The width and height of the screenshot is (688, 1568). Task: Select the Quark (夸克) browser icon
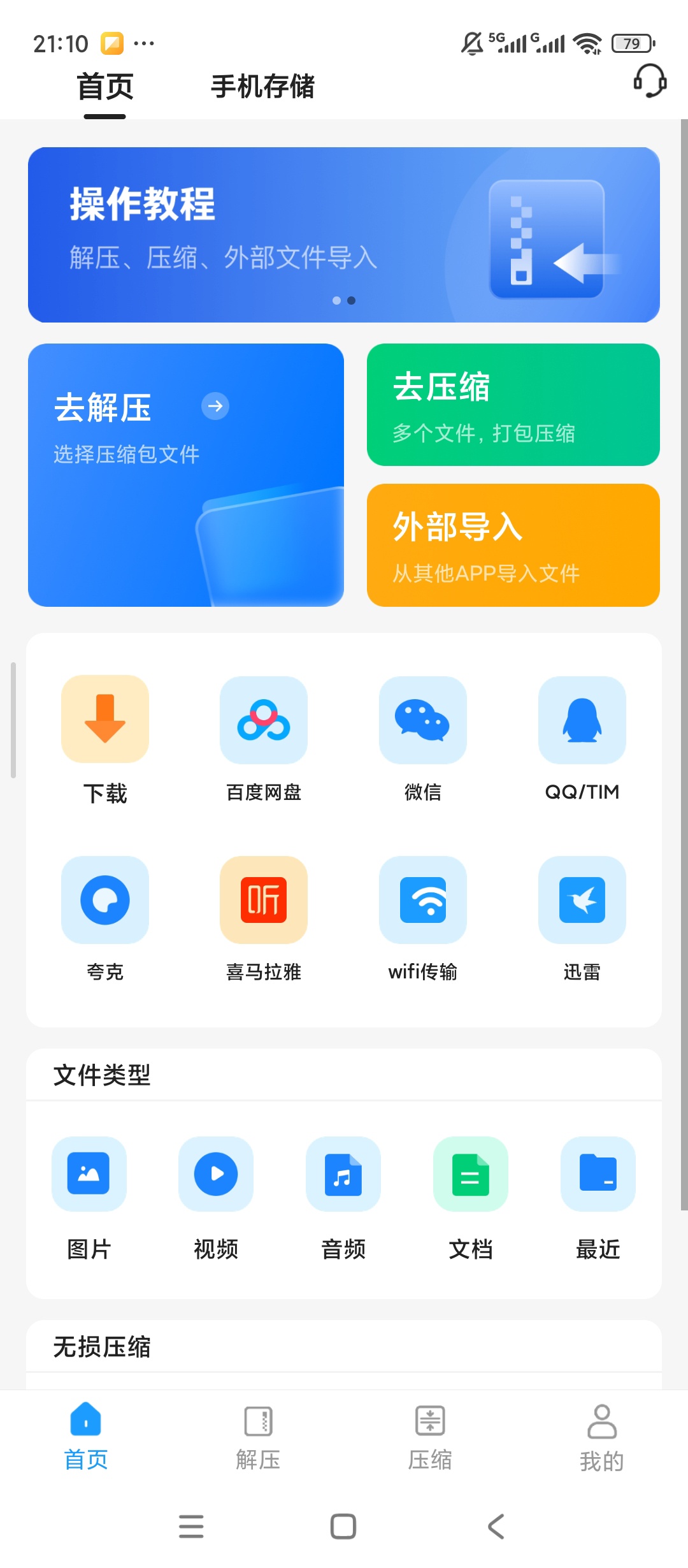[x=105, y=901]
